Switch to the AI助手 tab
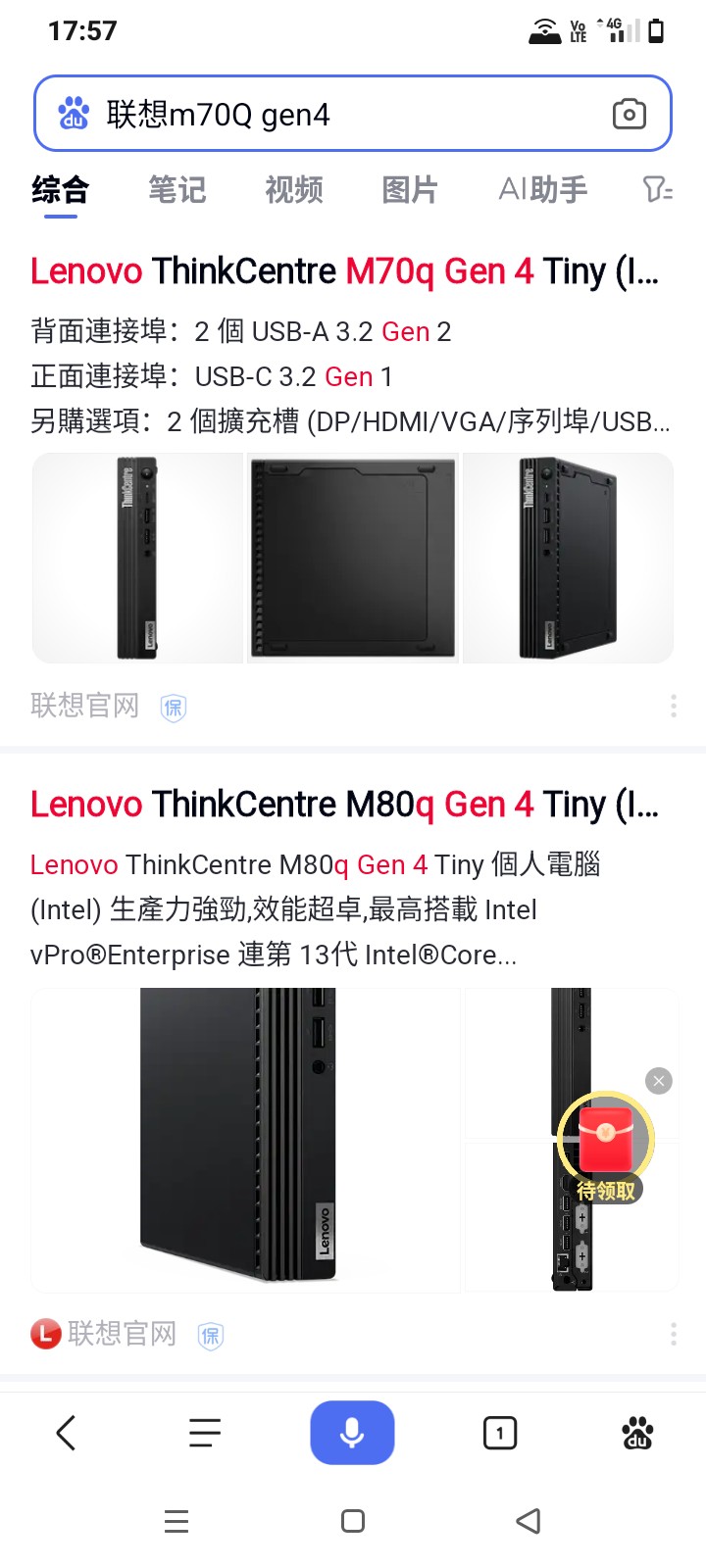Viewport: 706px width, 1568px height. [x=542, y=189]
